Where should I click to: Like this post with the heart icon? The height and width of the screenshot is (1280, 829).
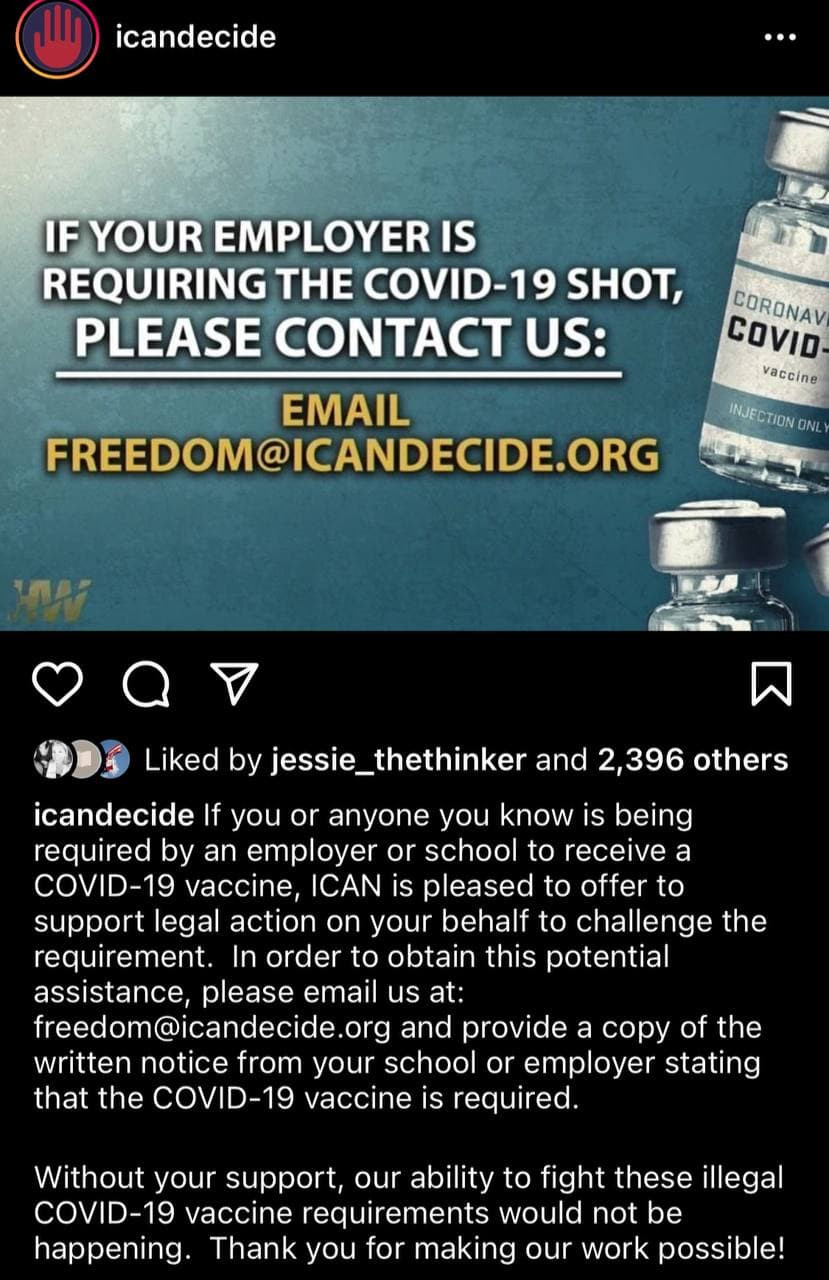pyautogui.click(x=57, y=684)
